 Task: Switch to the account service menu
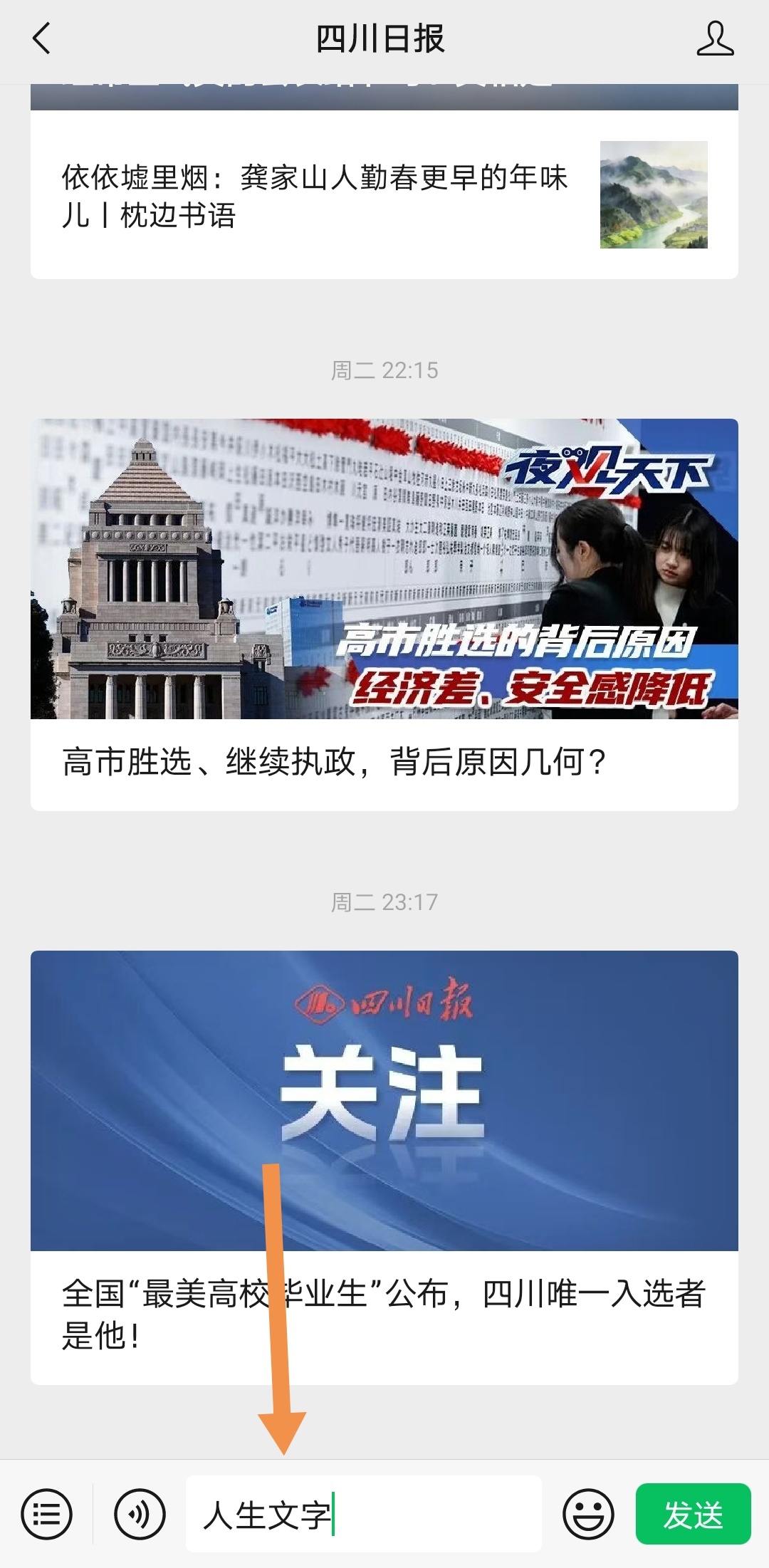47,1514
